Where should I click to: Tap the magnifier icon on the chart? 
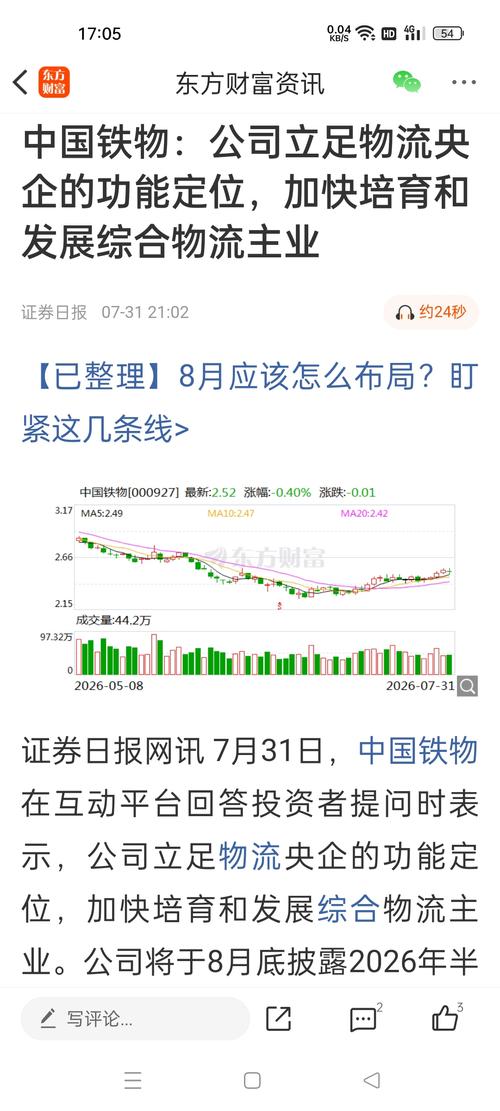click(467, 685)
